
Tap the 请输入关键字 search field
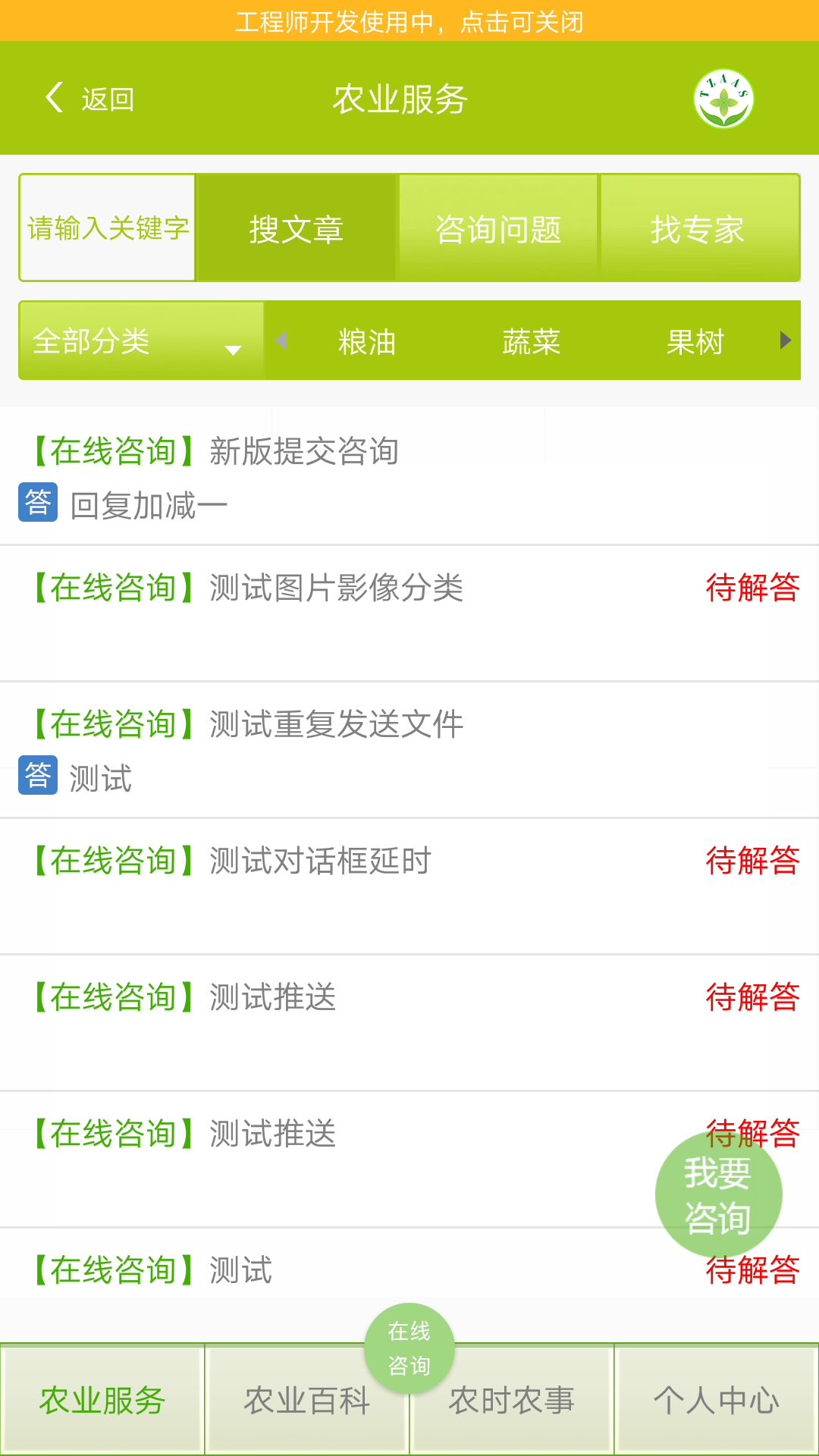click(106, 228)
